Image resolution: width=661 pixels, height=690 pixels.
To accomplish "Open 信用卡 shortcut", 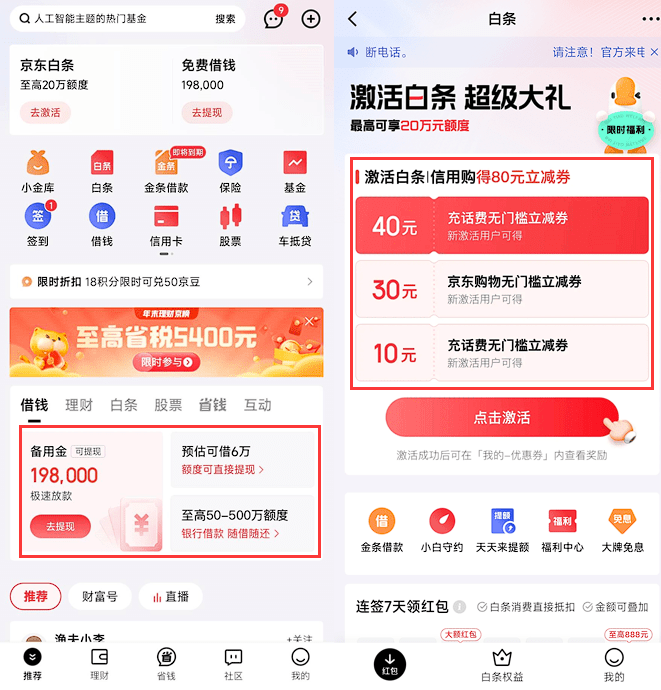I will (x=166, y=223).
